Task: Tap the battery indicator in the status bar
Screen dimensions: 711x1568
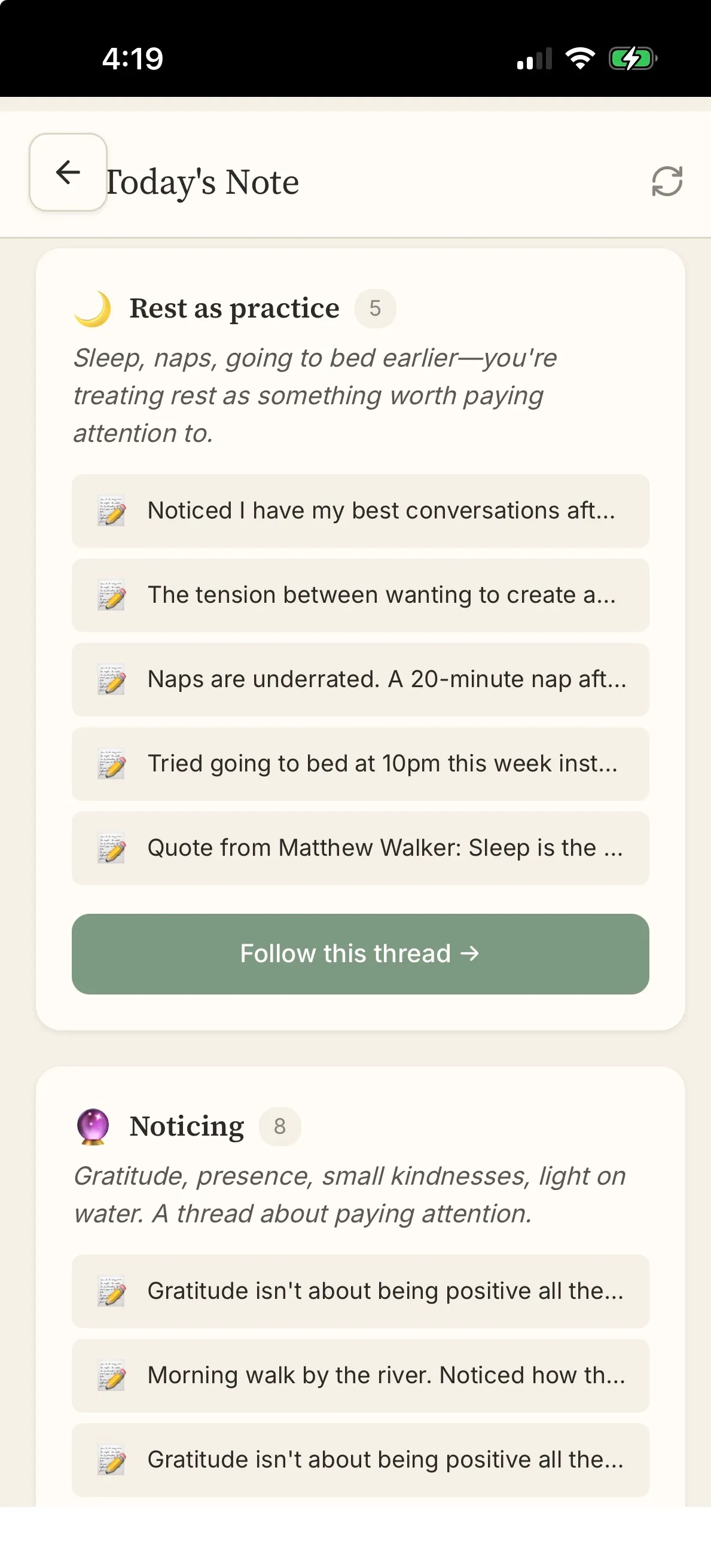Action: [633, 59]
